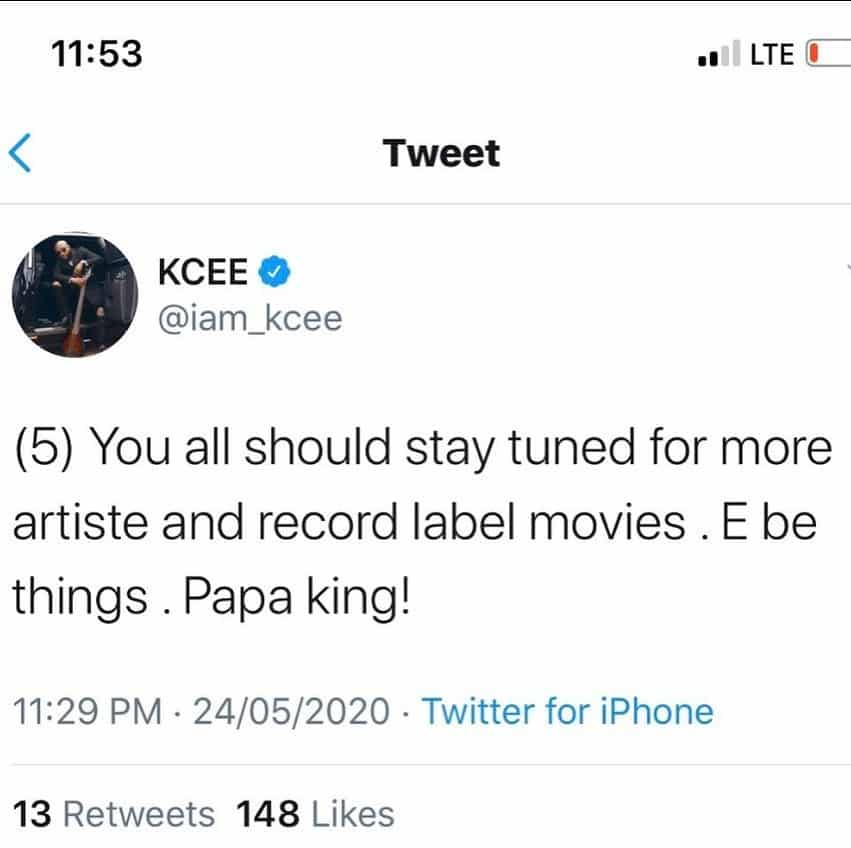Open the @iam_kcee profile handle
The width and height of the screenshot is (851, 848).
coord(250,318)
